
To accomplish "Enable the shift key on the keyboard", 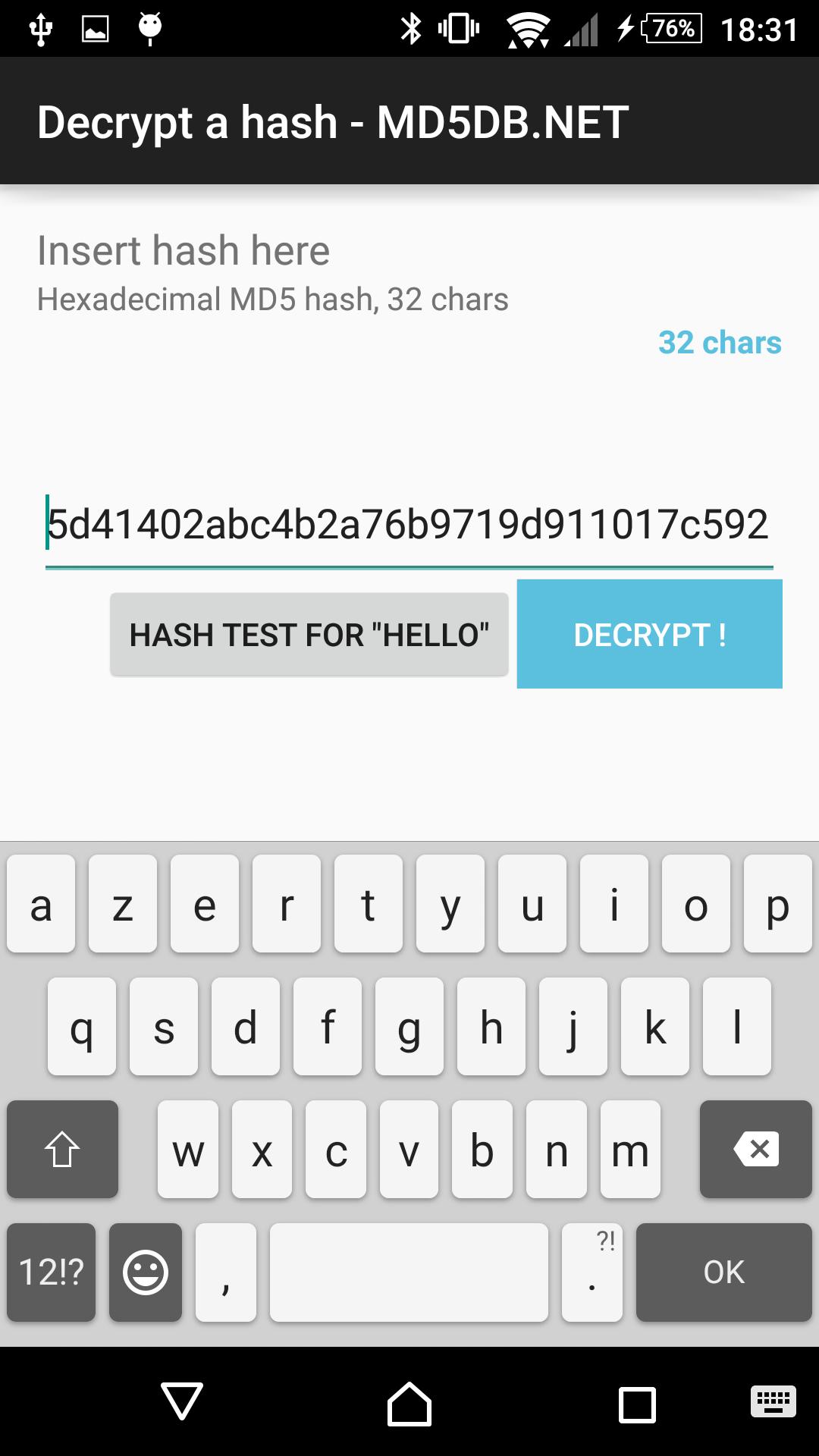I will (62, 1149).
